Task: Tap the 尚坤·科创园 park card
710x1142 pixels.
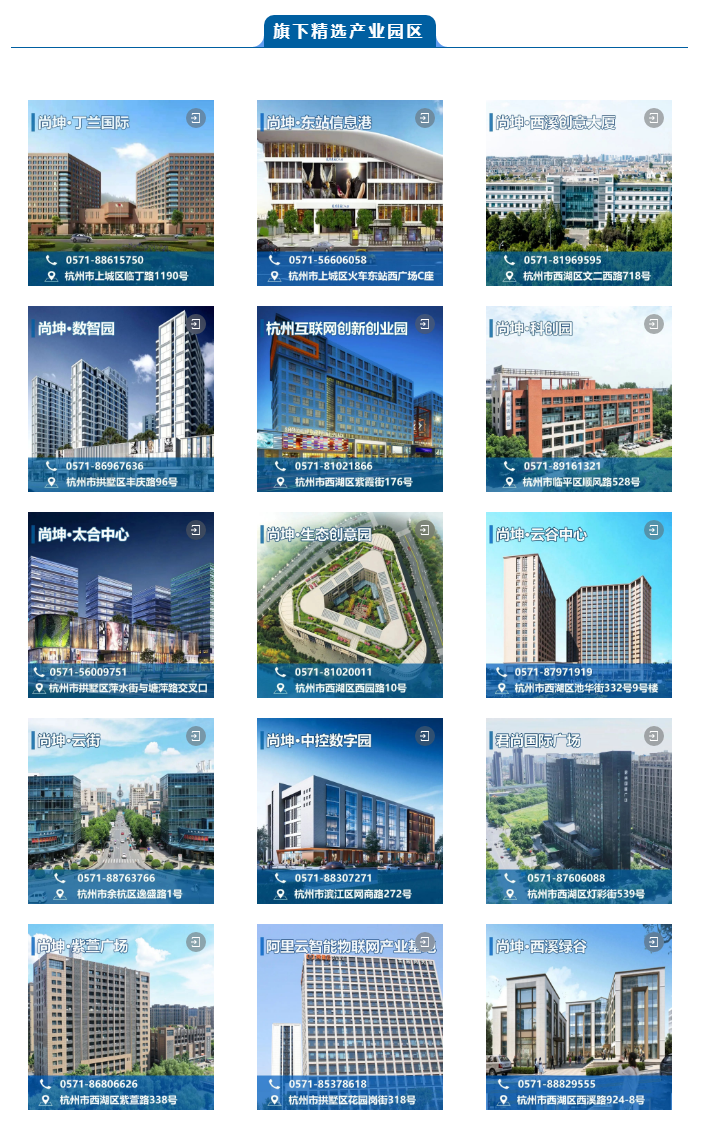Action: (x=579, y=399)
